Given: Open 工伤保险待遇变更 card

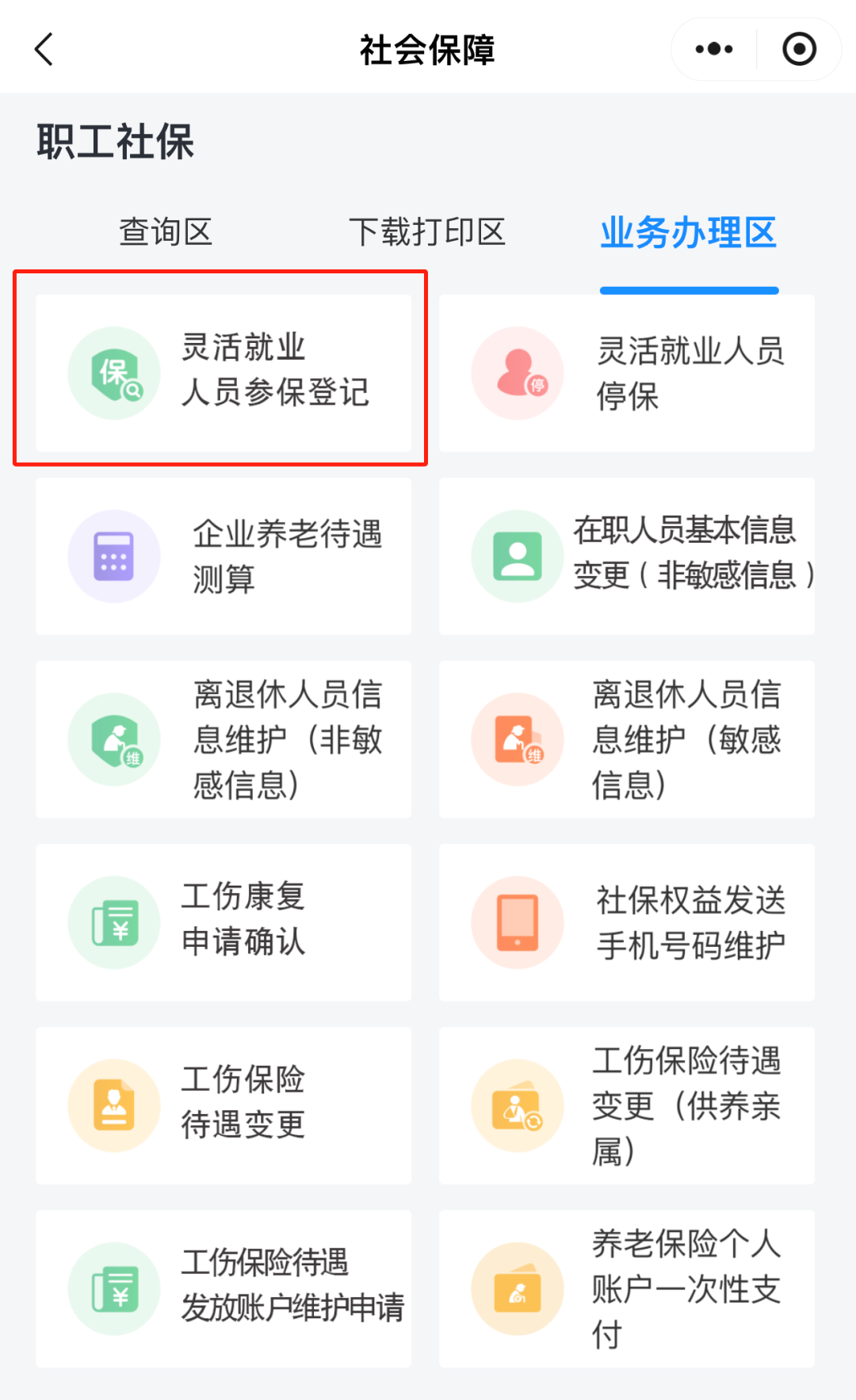Looking at the screenshot, I should pyautogui.click(x=224, y=1105).
